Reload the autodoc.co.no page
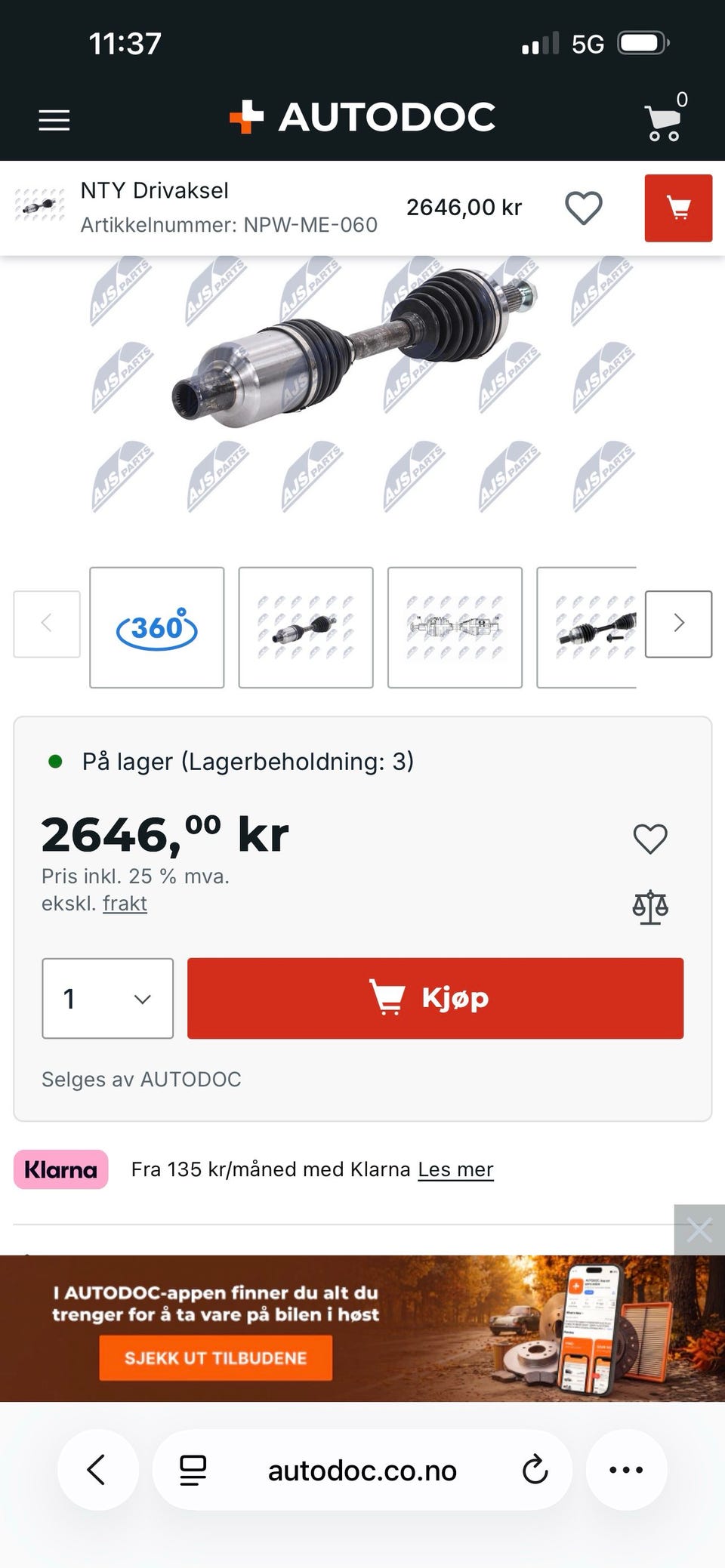Viewport: 725px width, 1568px height. click(535, 1470)
